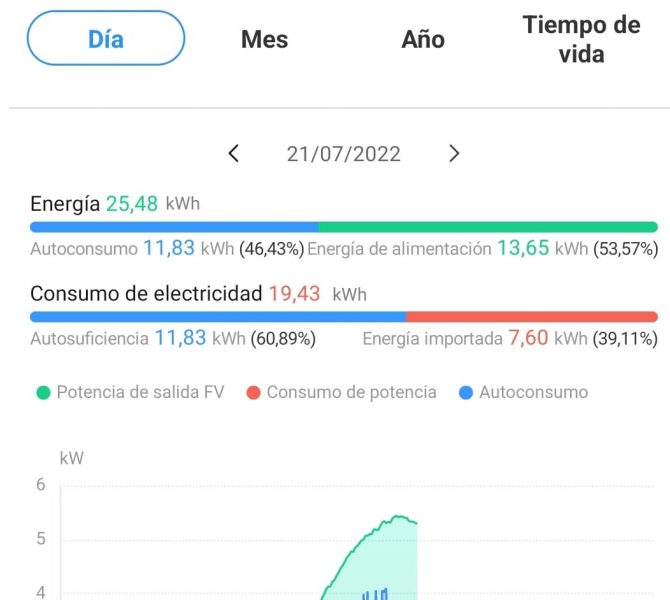This screenshot has width=670, height=600.
Task: Switch to the Mes tab
Action: 264,40
